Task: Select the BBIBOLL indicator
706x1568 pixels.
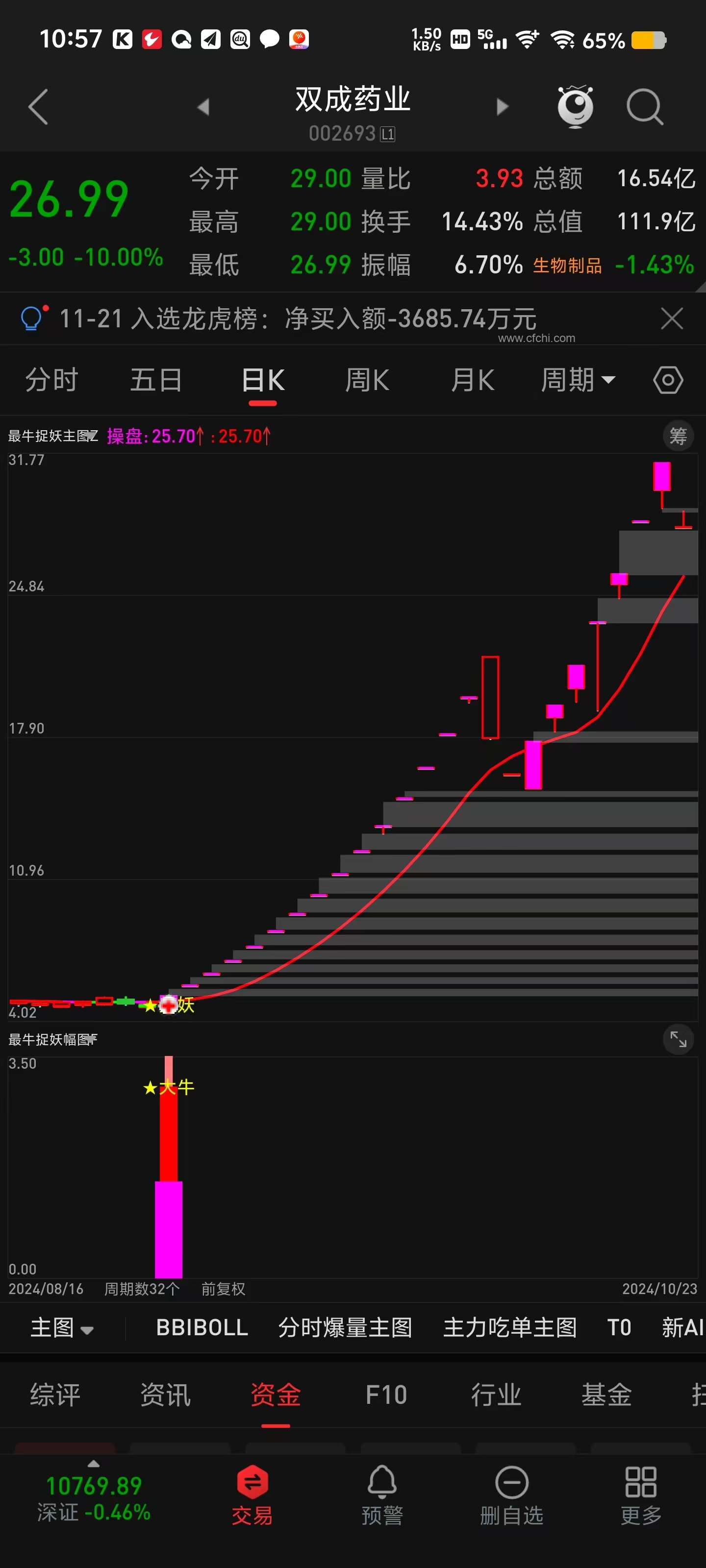Action: (x=202, y=1327)
